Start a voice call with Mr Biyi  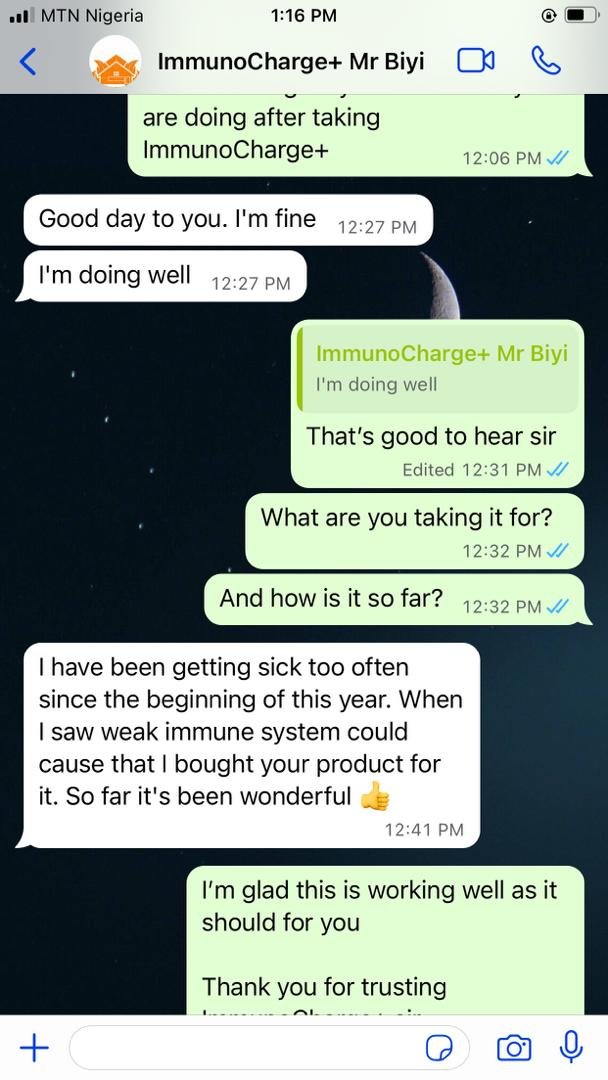546,61
